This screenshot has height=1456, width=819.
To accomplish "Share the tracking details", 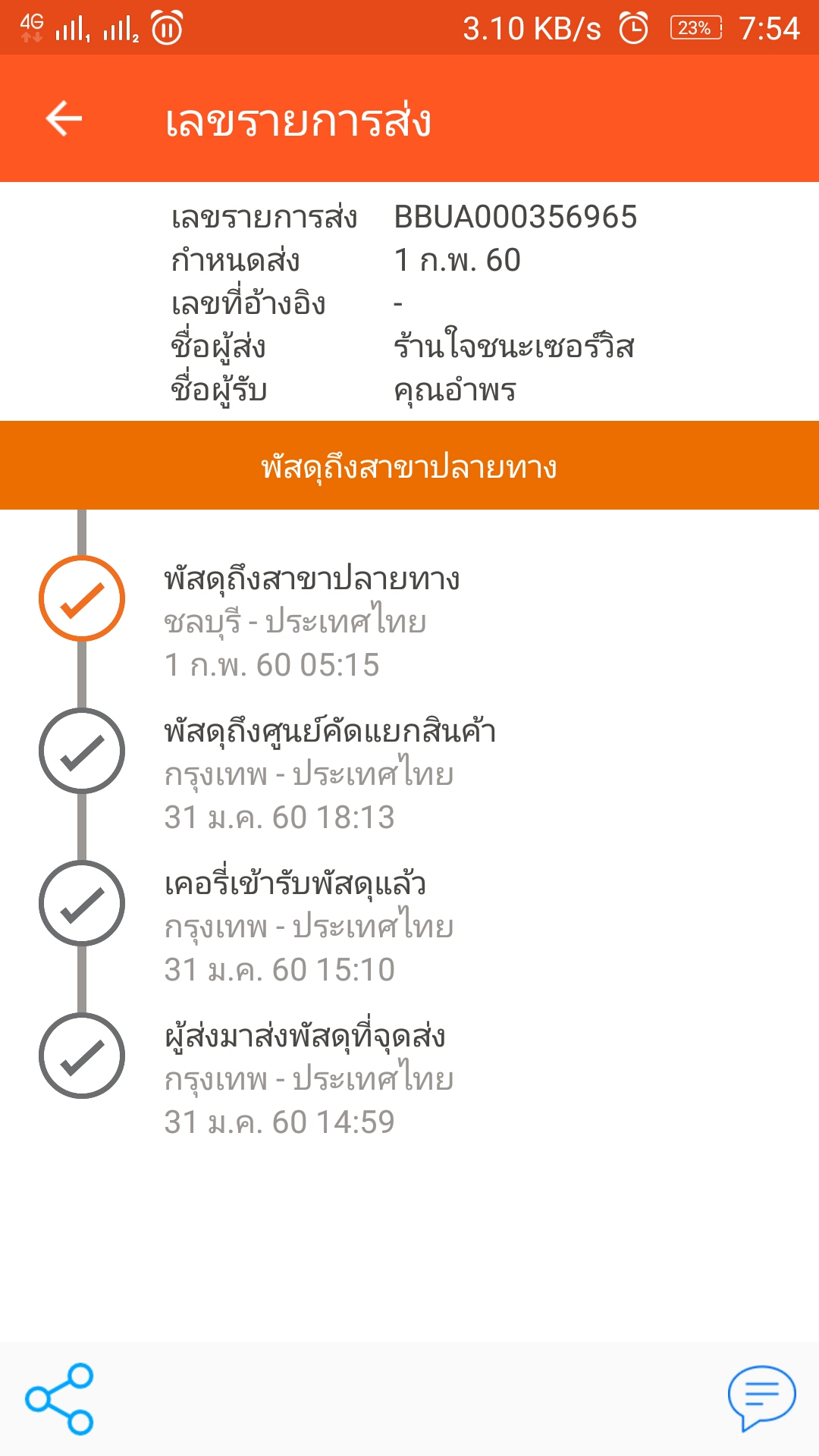I will [x=59, y=1398].
